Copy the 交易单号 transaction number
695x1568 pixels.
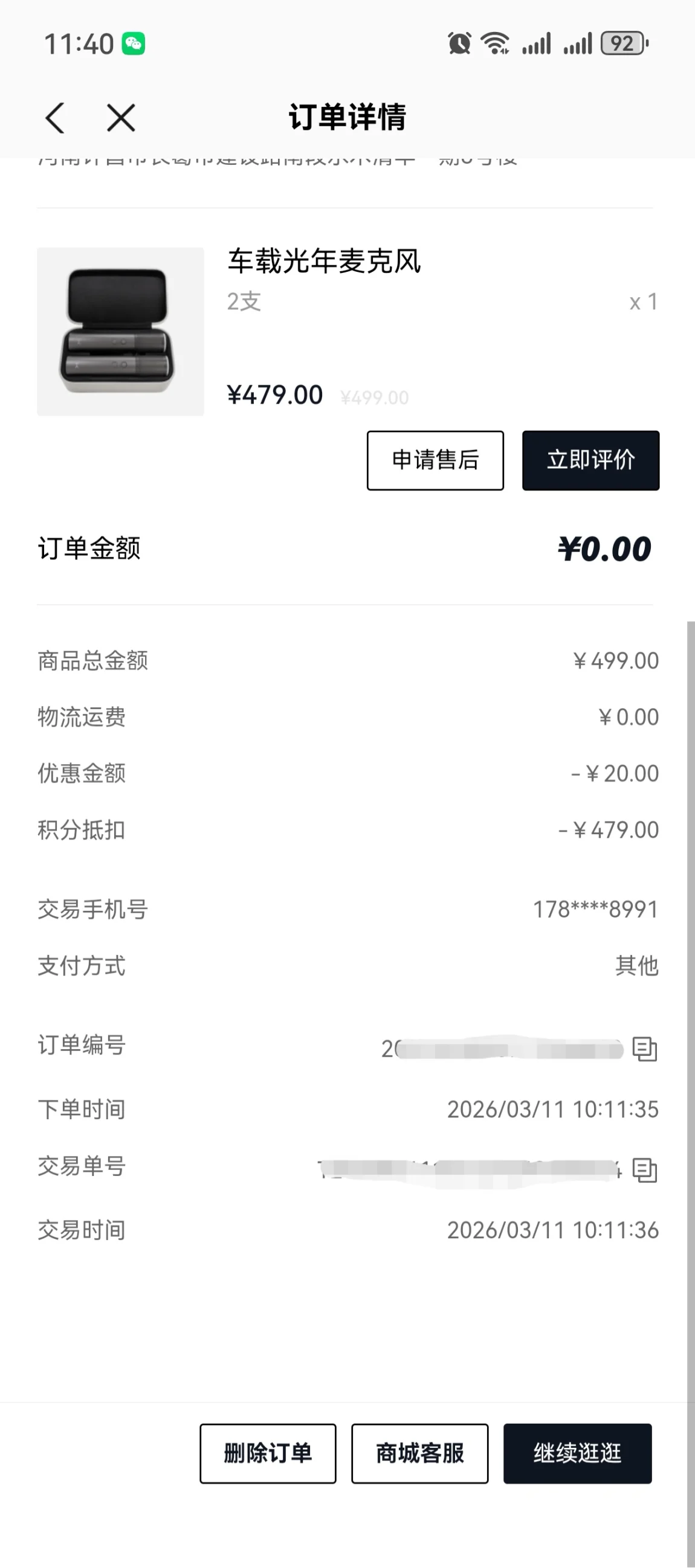(x=644, y=1170)
